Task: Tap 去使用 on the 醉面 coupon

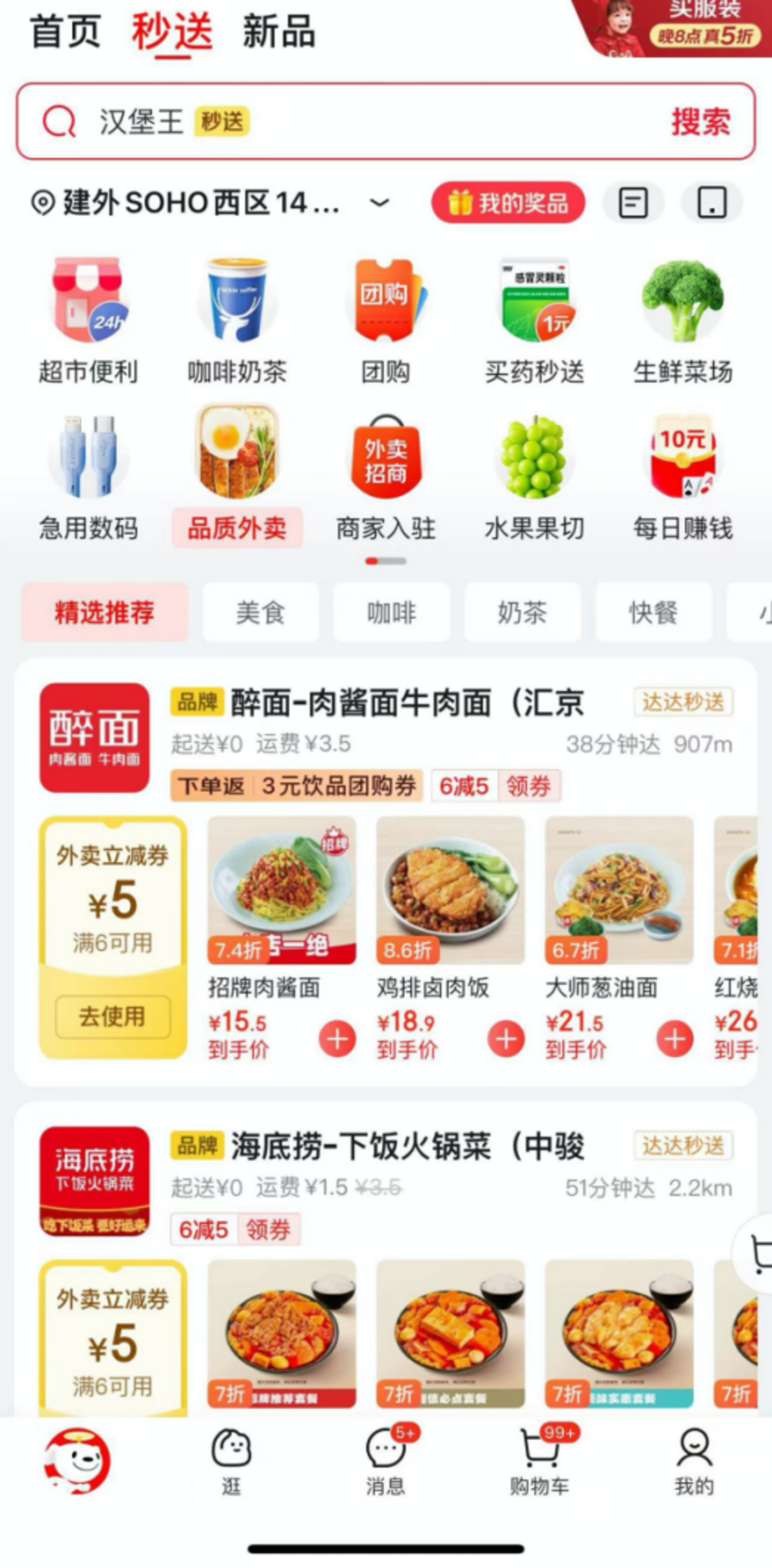Action: [x=113, y=1017]
